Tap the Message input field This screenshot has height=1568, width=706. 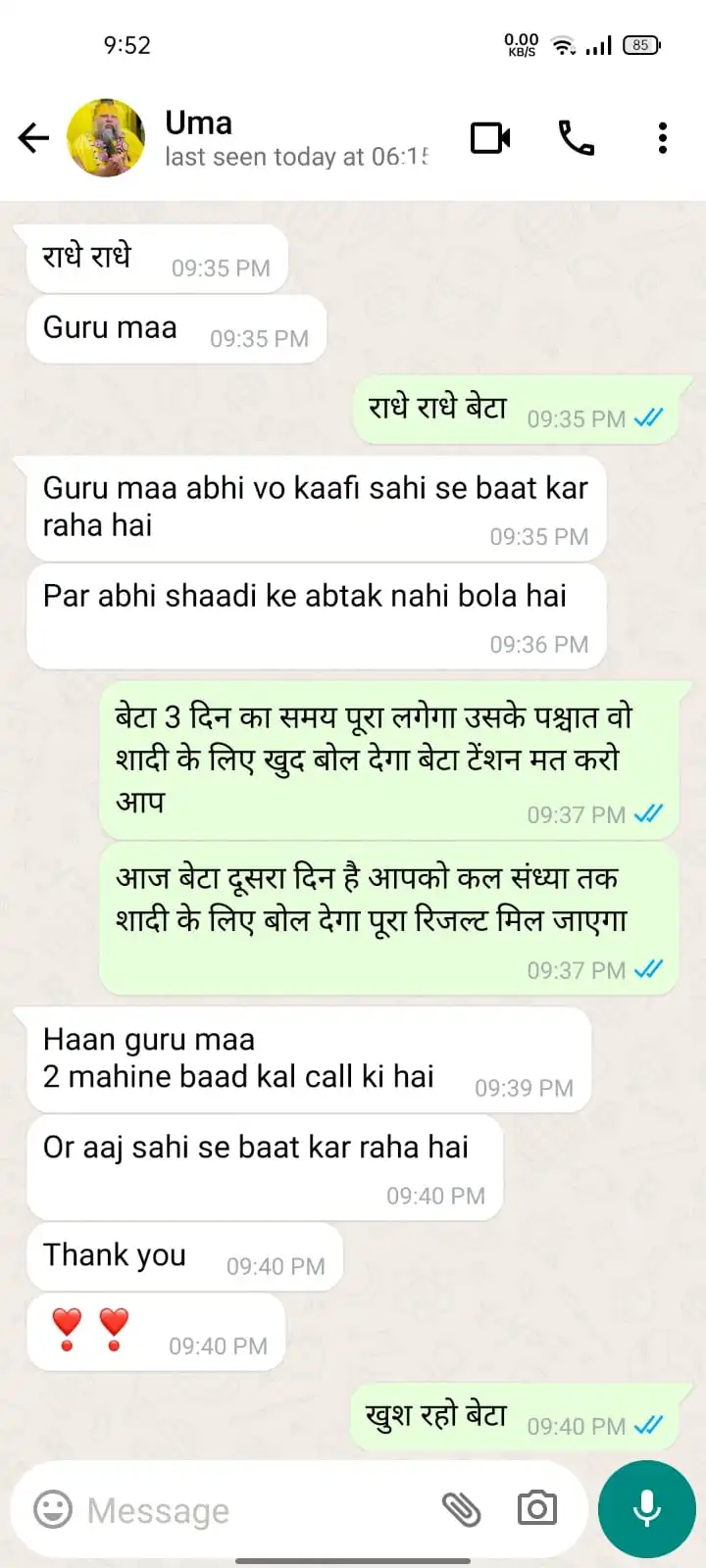[255, 1510]
